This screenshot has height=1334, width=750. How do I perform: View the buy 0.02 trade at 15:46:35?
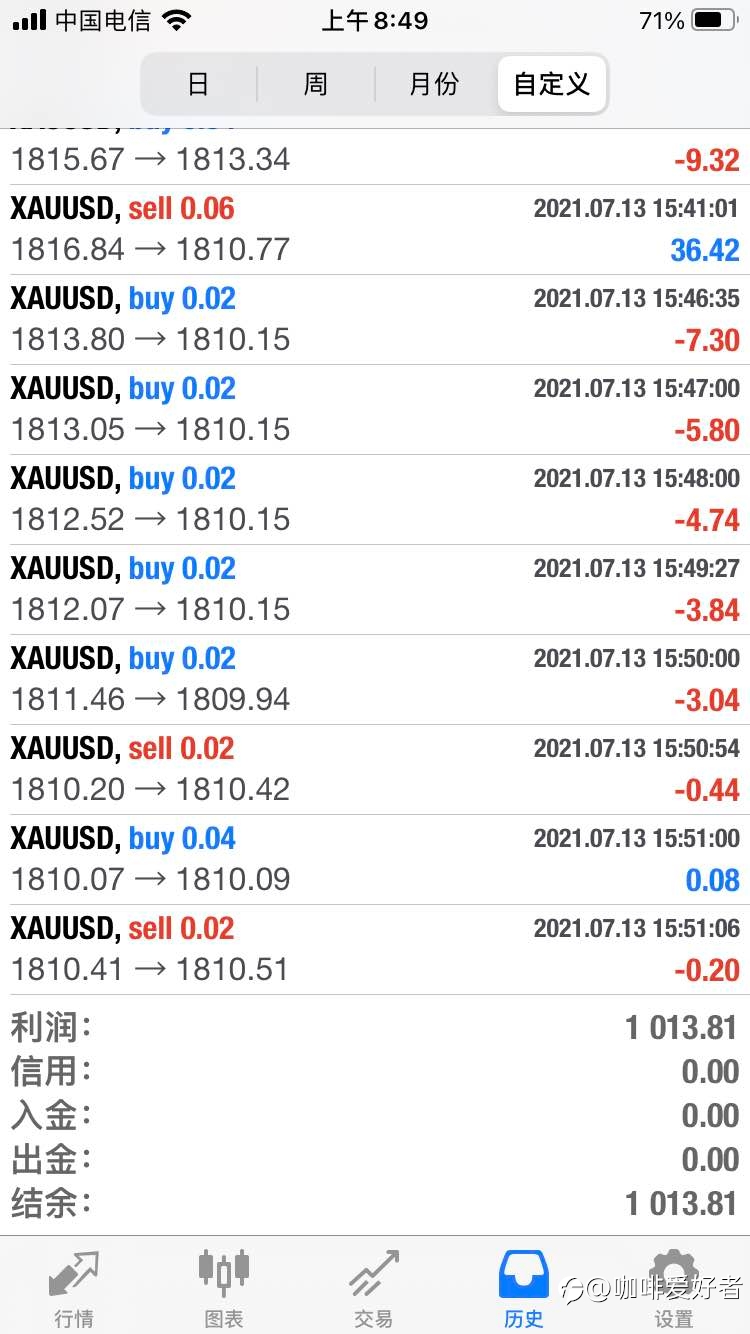pyautogui.click(x=375, y=319)
